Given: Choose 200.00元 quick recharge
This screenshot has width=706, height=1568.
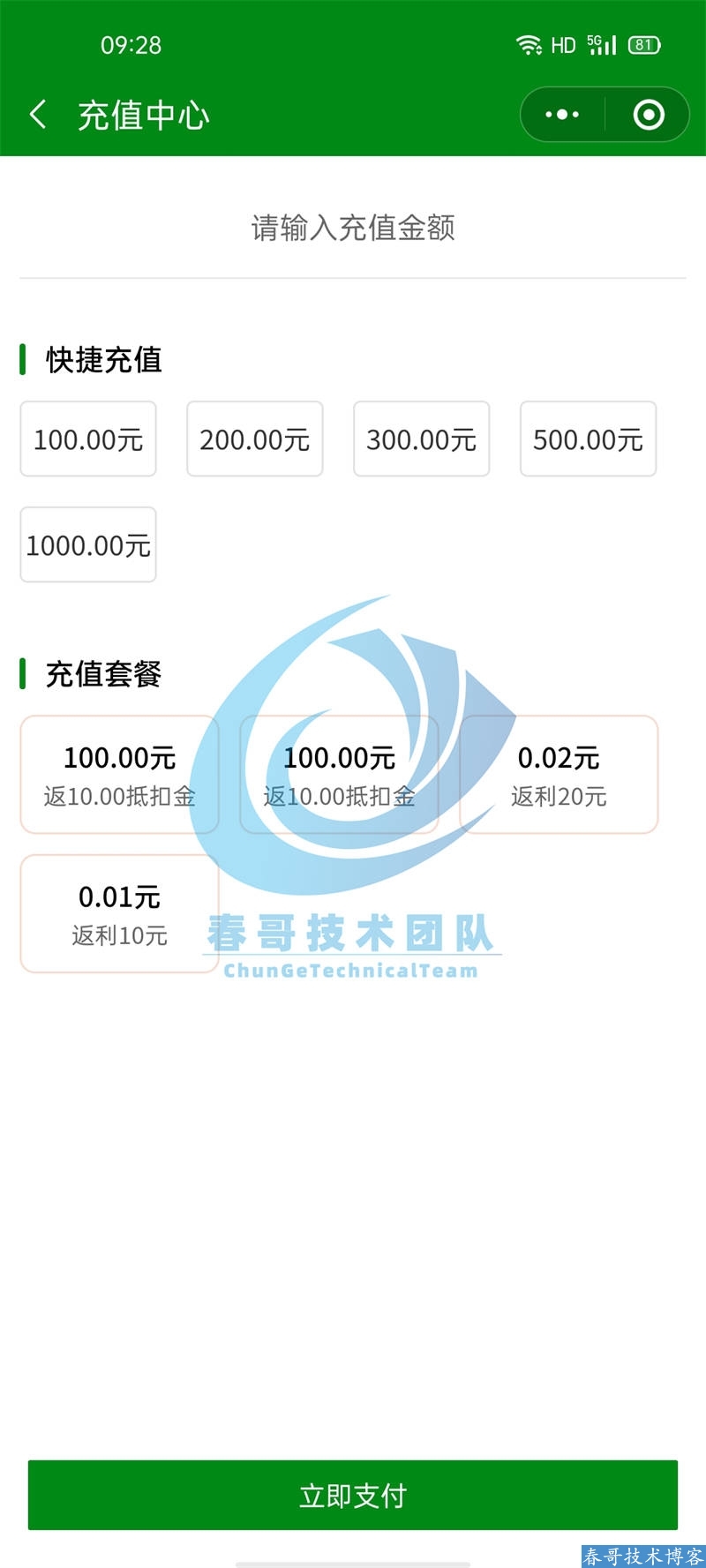Looking at the screenshot, I should click(x=255, y=439).
